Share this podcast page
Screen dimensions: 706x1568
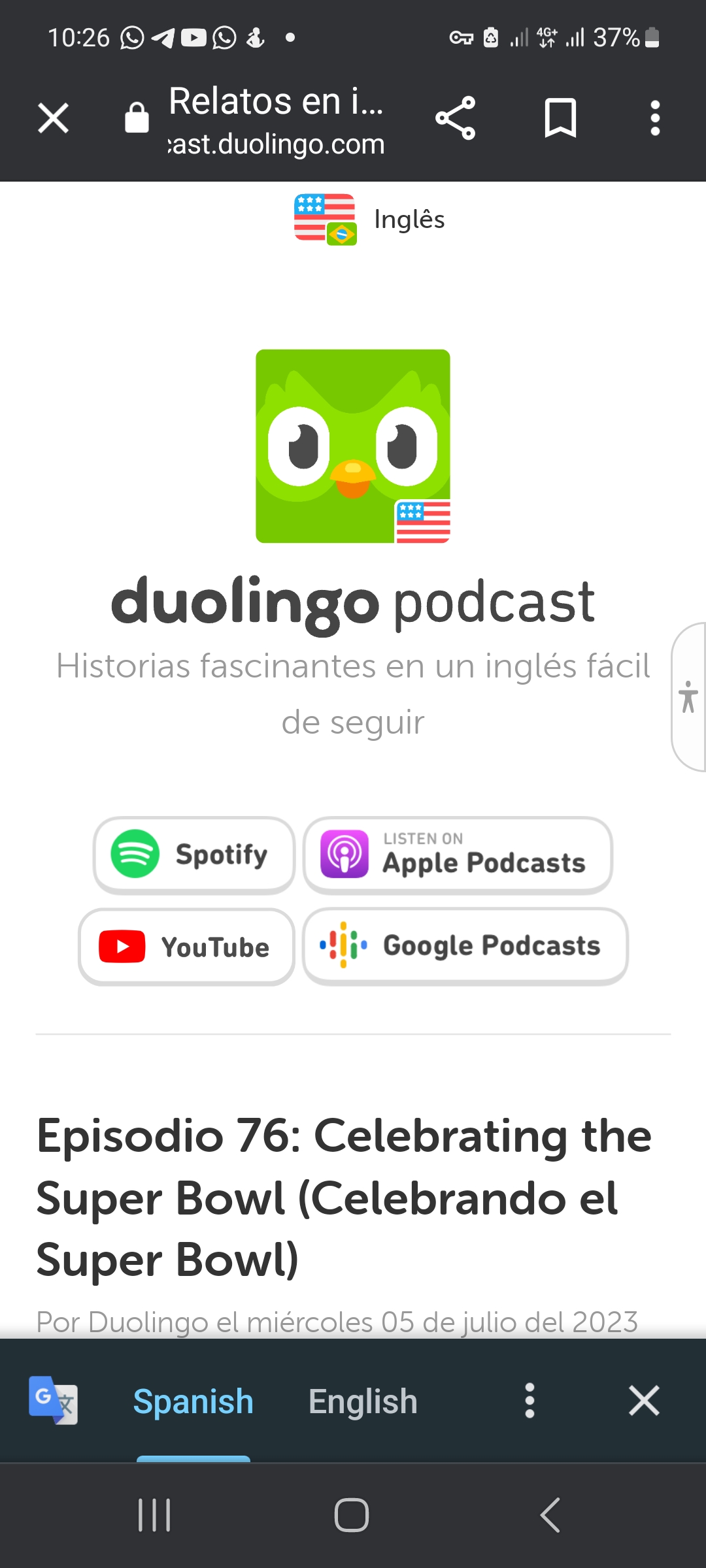click(x=456, y=118)
